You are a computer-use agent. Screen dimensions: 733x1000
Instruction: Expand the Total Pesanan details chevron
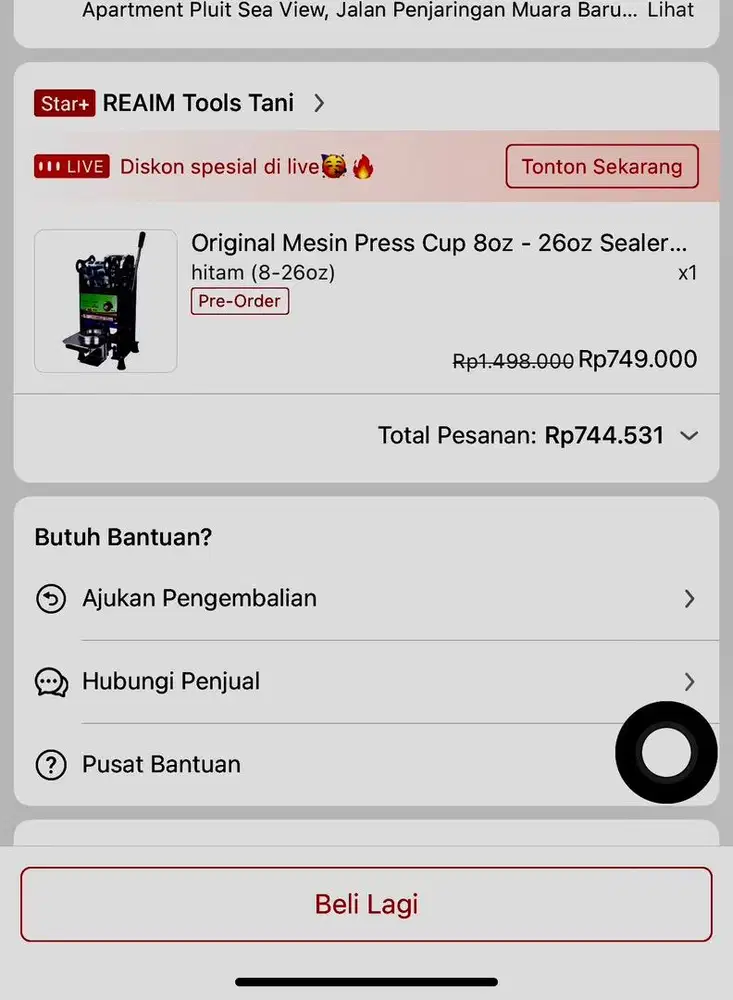coord(688,435)
